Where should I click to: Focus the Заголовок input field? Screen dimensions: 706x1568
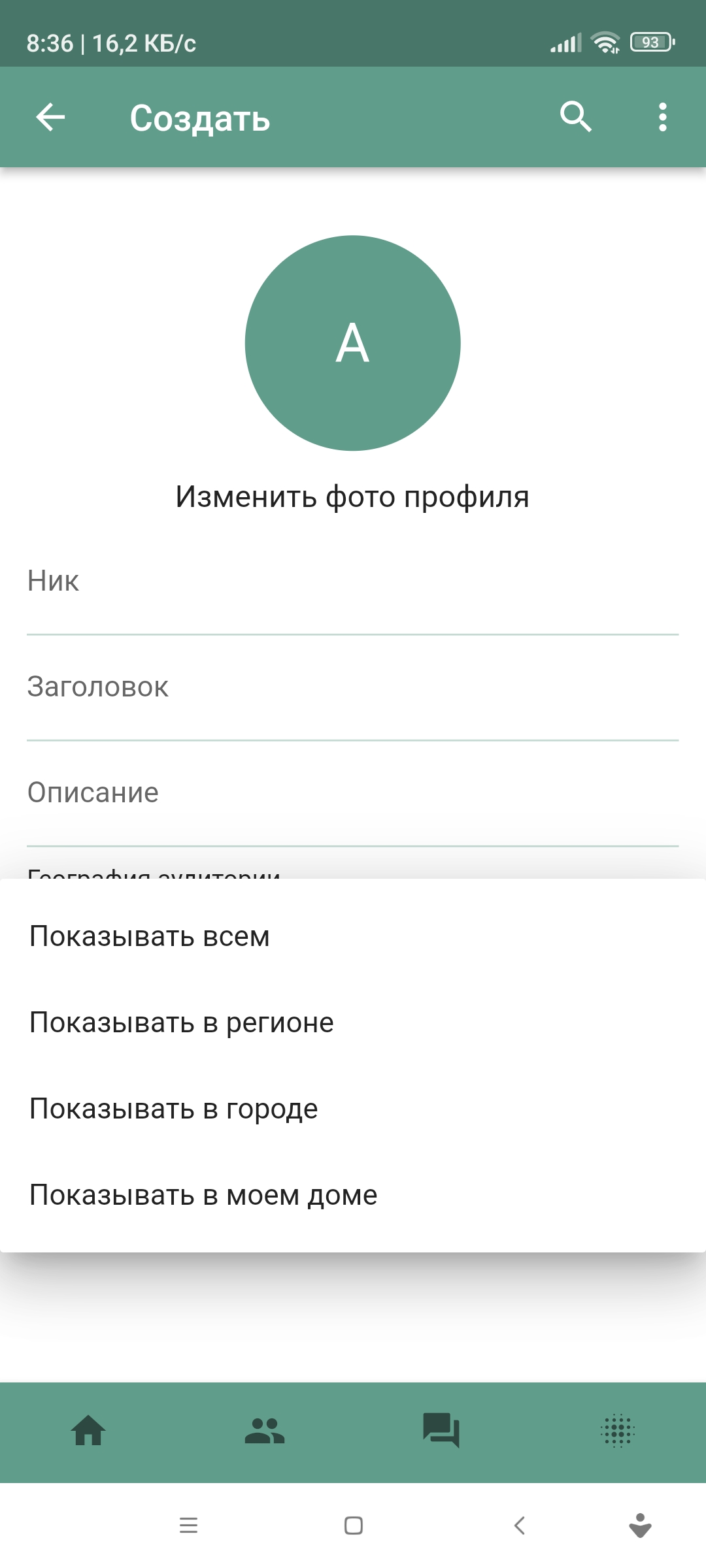coord(353,687)
